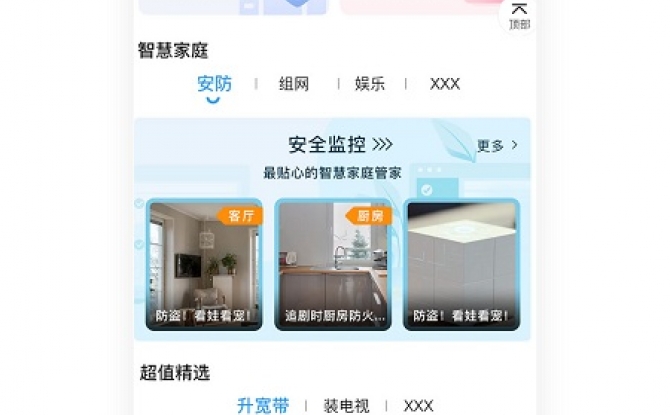
Task: Open the third camera card without a label
Action: coord(461,264)
